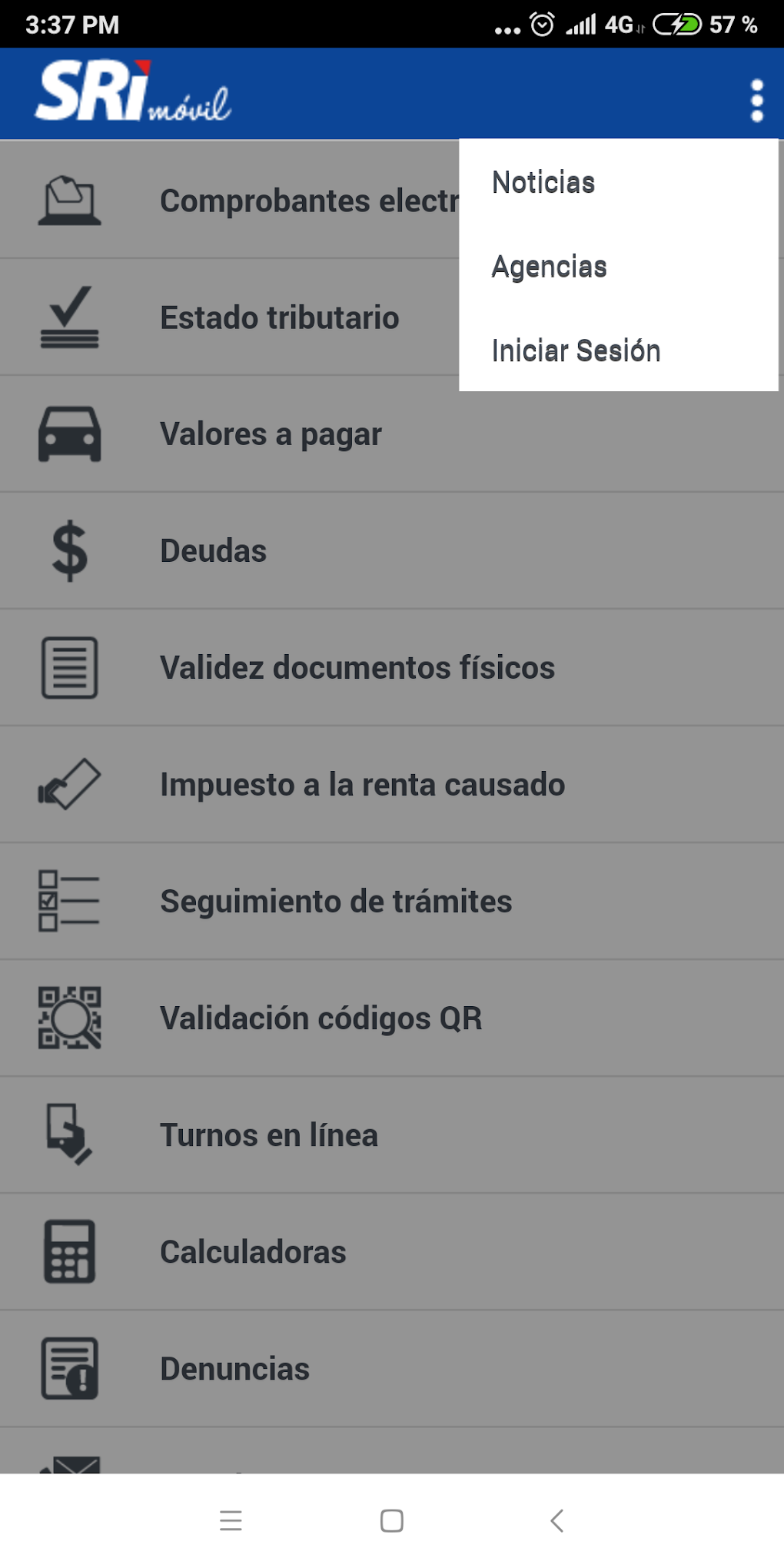Choose Iniciar Sesión to log in
The image size is (784, 1568).
coord(576,350)
